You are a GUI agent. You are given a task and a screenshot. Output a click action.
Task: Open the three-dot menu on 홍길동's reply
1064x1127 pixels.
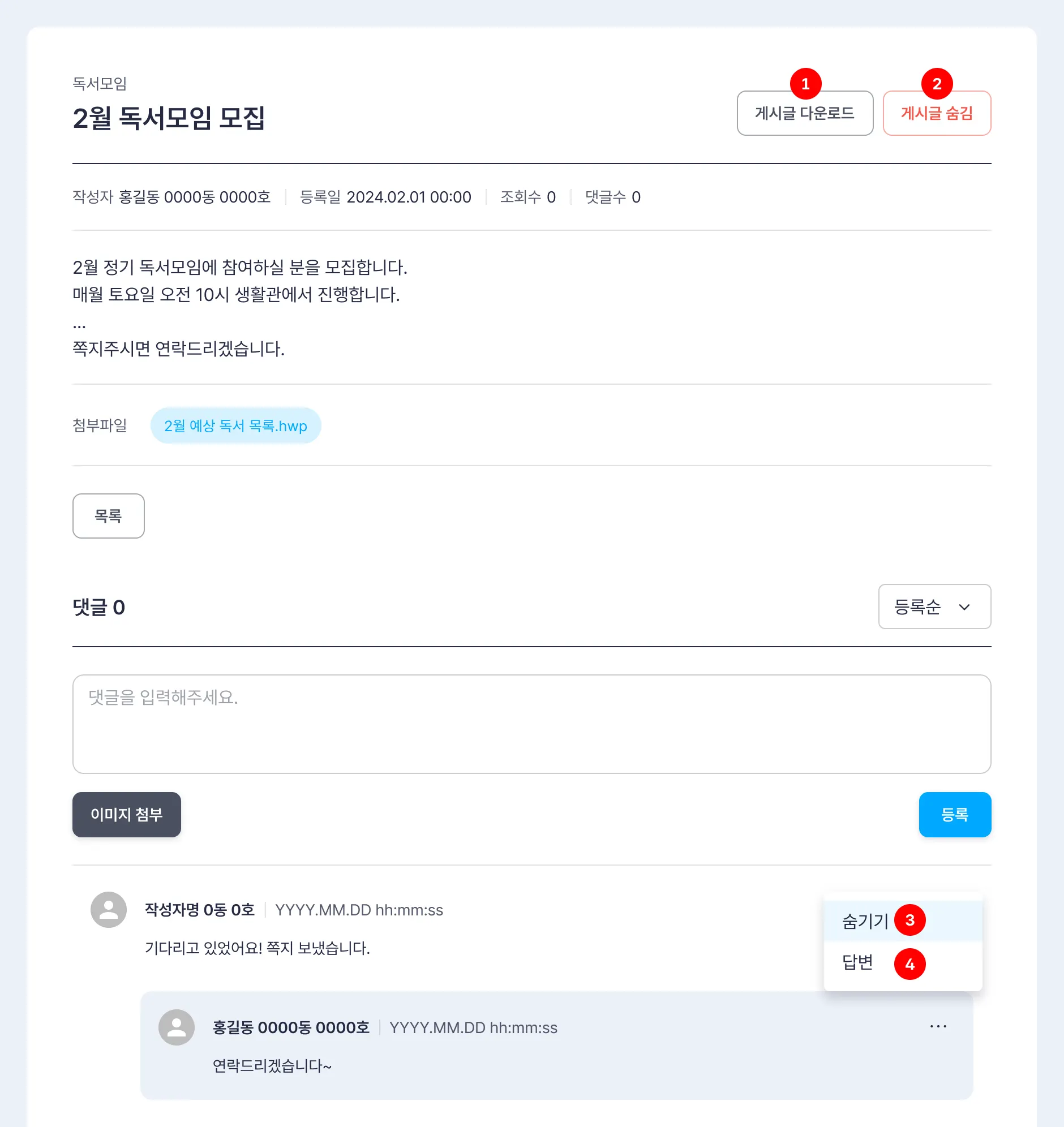pos(938,1027)
